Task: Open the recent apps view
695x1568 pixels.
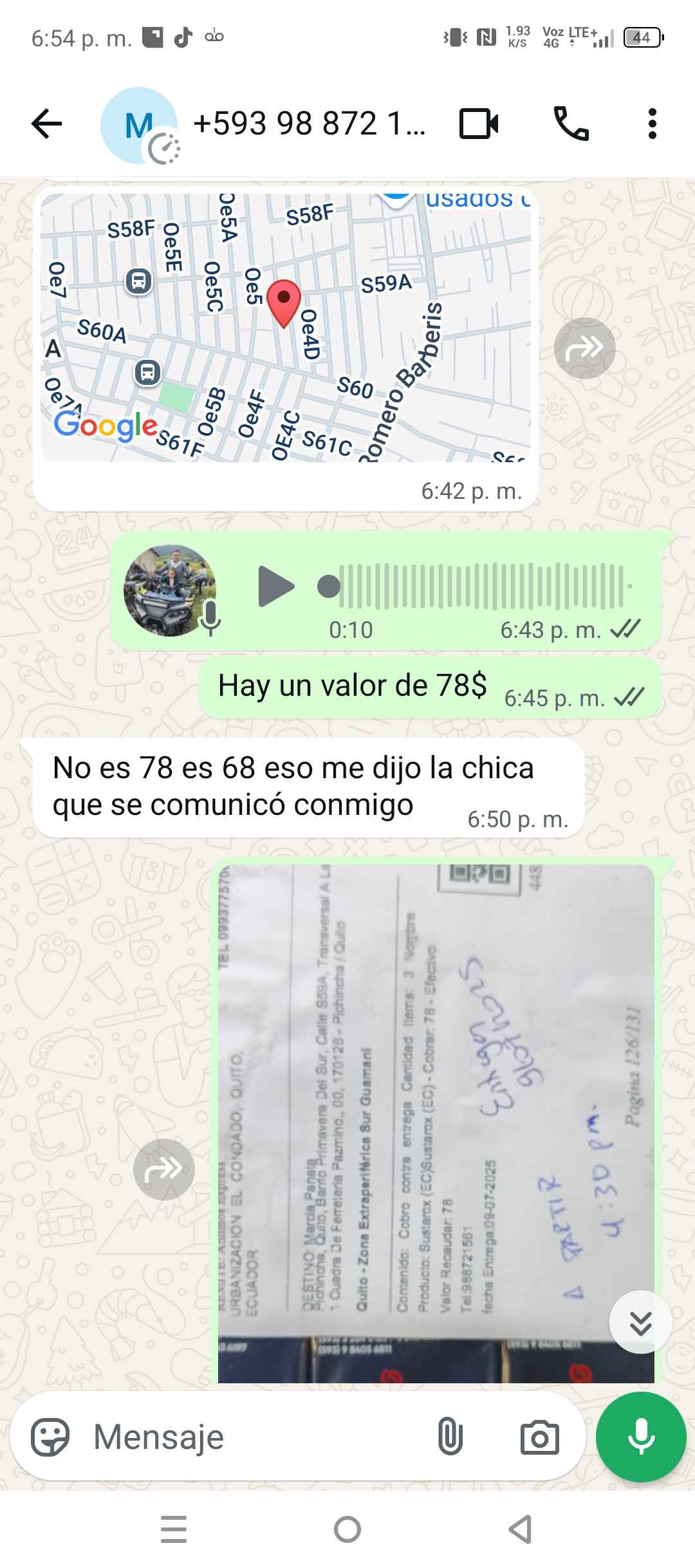Action: 174,1529
